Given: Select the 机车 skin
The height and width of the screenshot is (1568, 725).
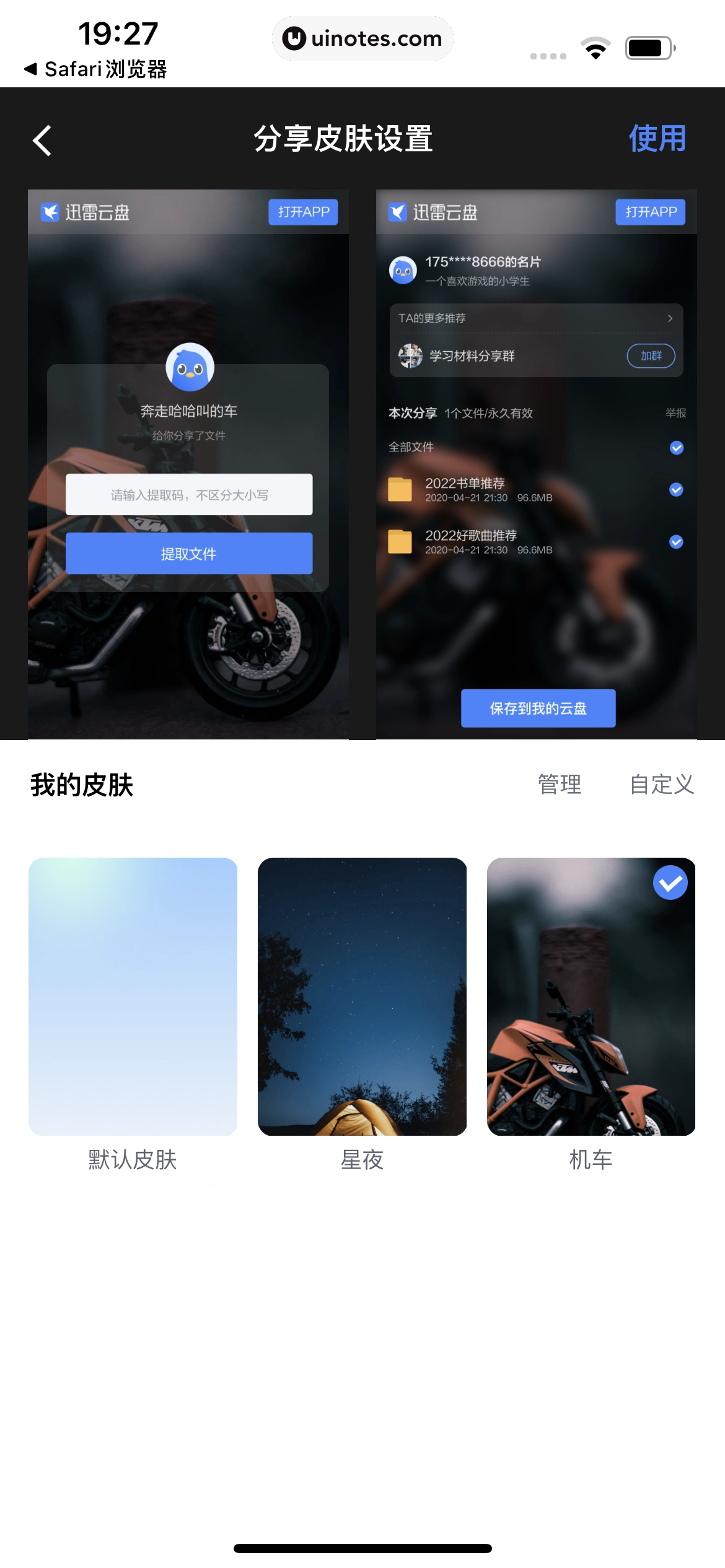Looking at the screenshot, I should [591, 996].
